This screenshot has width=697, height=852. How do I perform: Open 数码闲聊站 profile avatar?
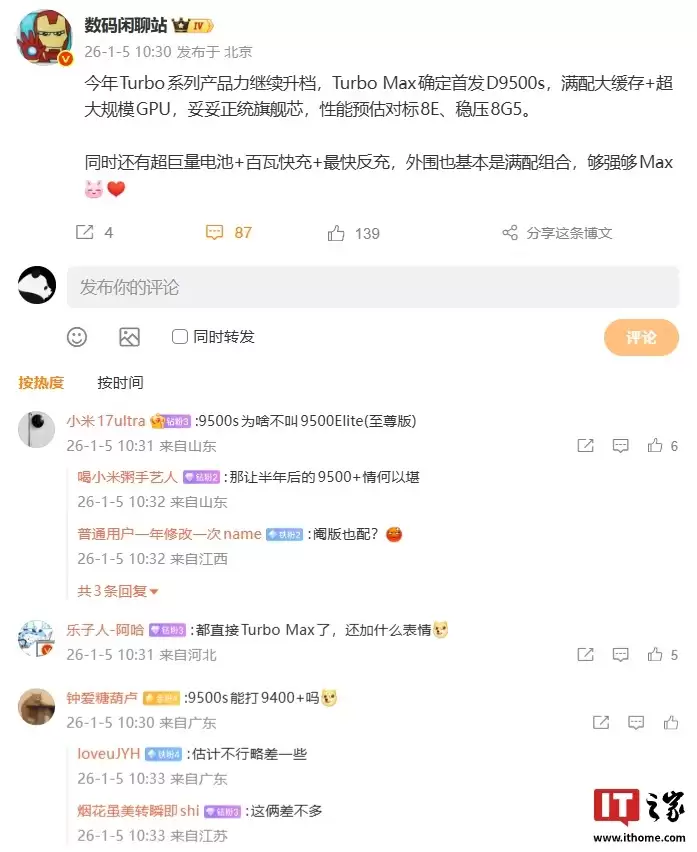[x=43, y=39]
